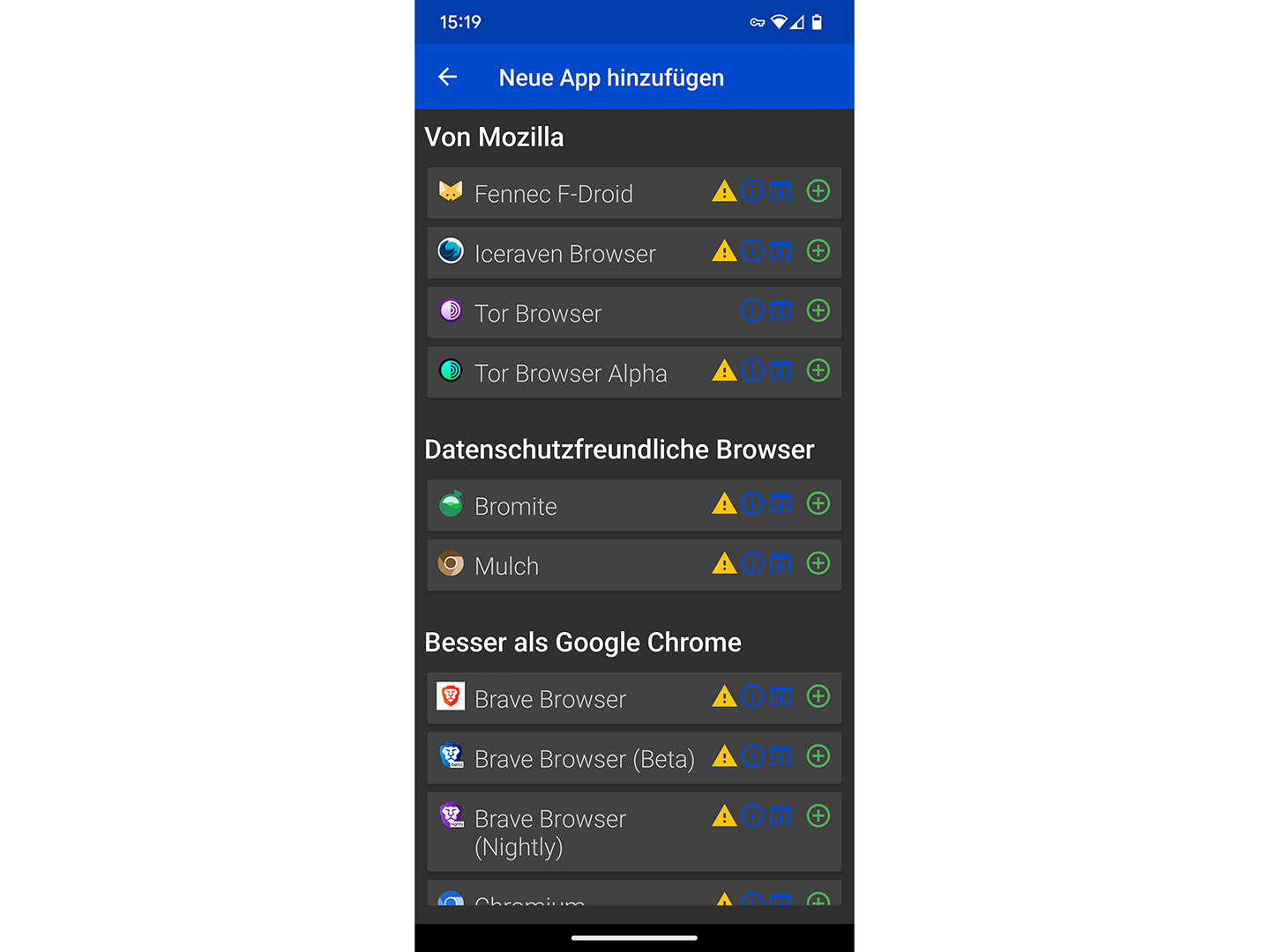Viewport: 1270px width, 952px height.
Task: Show warning for Iceraven Browser
Action: (724, 251)
